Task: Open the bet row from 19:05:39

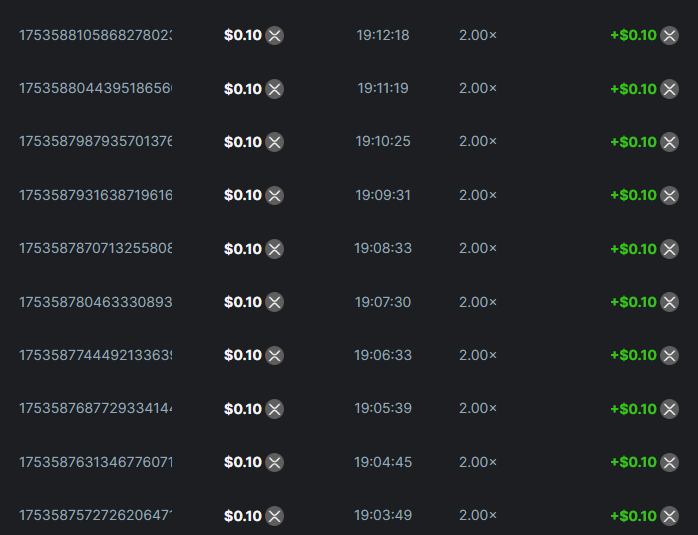Action: [x=95, y=408]
